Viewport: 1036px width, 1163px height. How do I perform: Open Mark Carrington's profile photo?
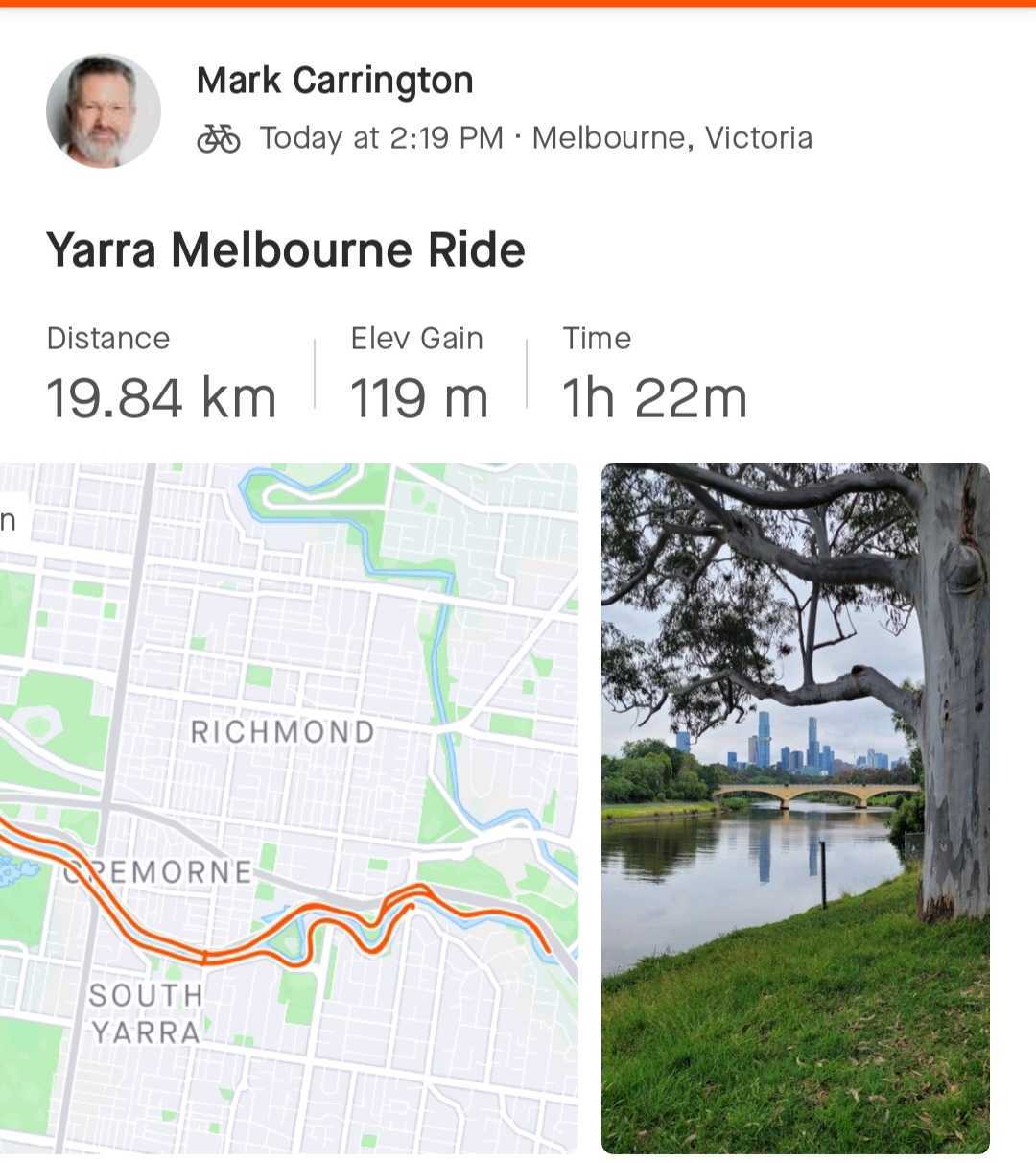tap(103, 110)
